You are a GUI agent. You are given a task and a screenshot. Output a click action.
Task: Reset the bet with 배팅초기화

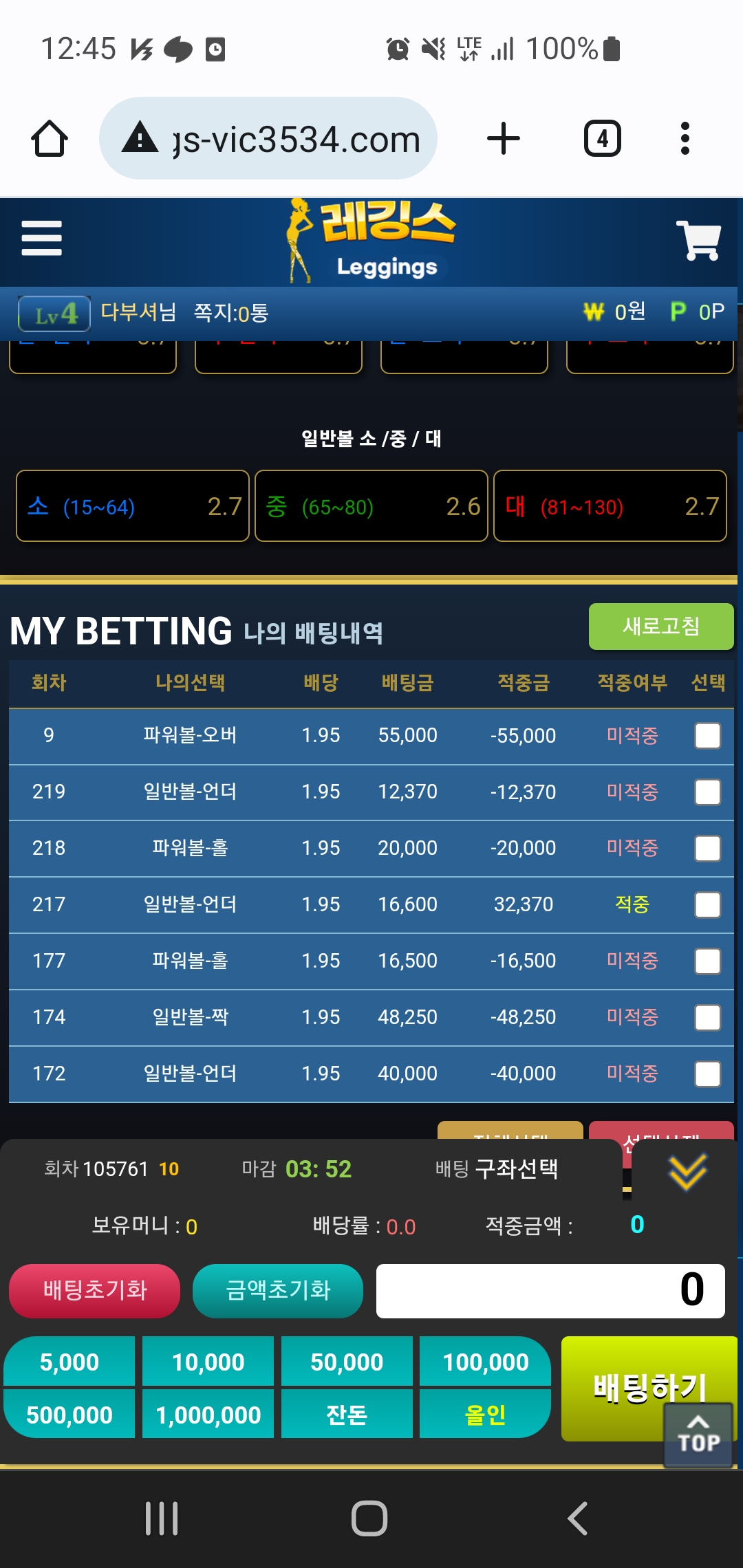click(x=95, y=1290)
